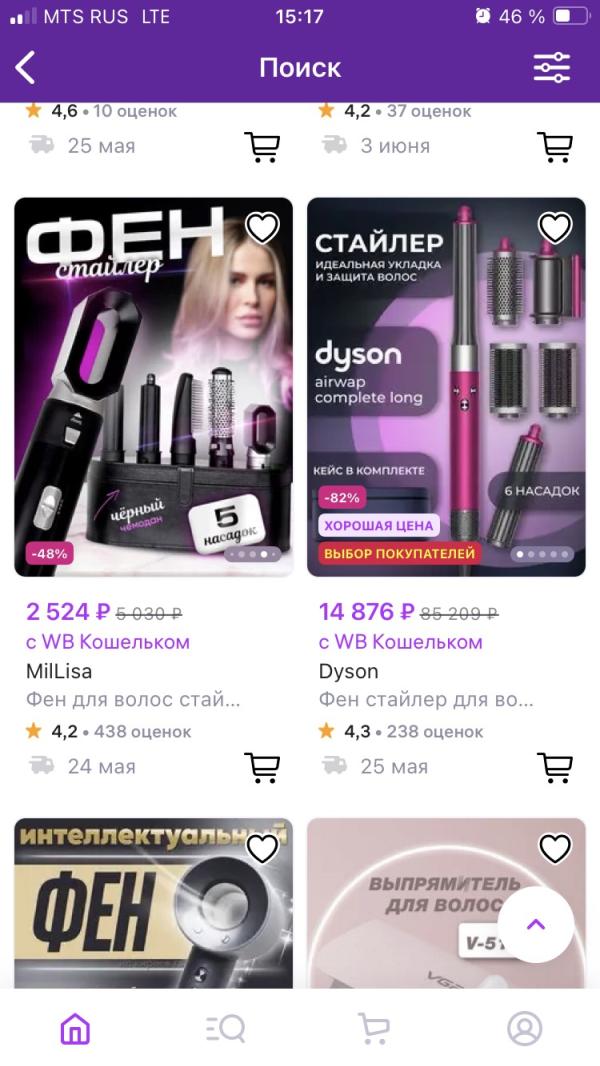The image size is (600, 1066).
Task: Open the filter settings icon
Action: [551, 68]
